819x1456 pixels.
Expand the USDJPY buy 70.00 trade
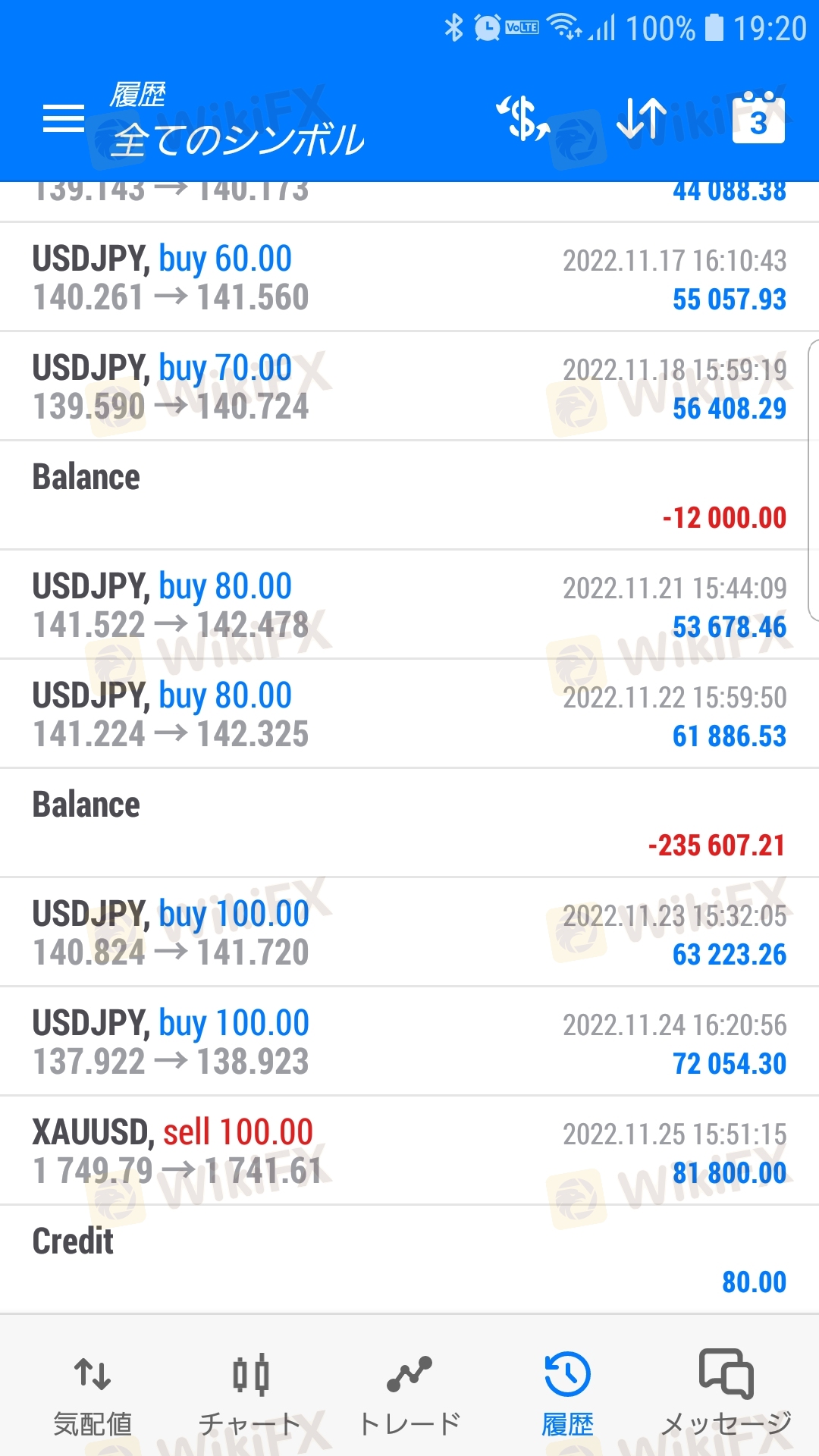tap(409, 387)
